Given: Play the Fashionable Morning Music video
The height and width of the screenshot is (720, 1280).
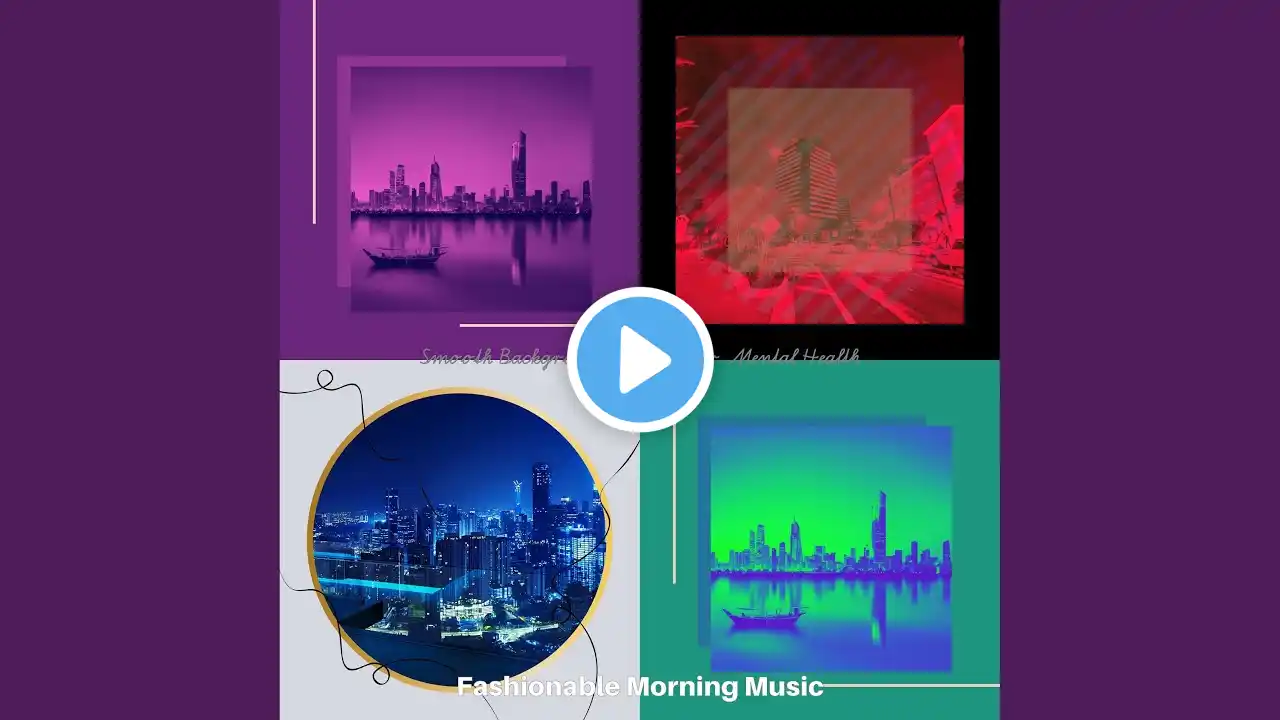Looking at the screenshot, I should (x=640, y=360).
